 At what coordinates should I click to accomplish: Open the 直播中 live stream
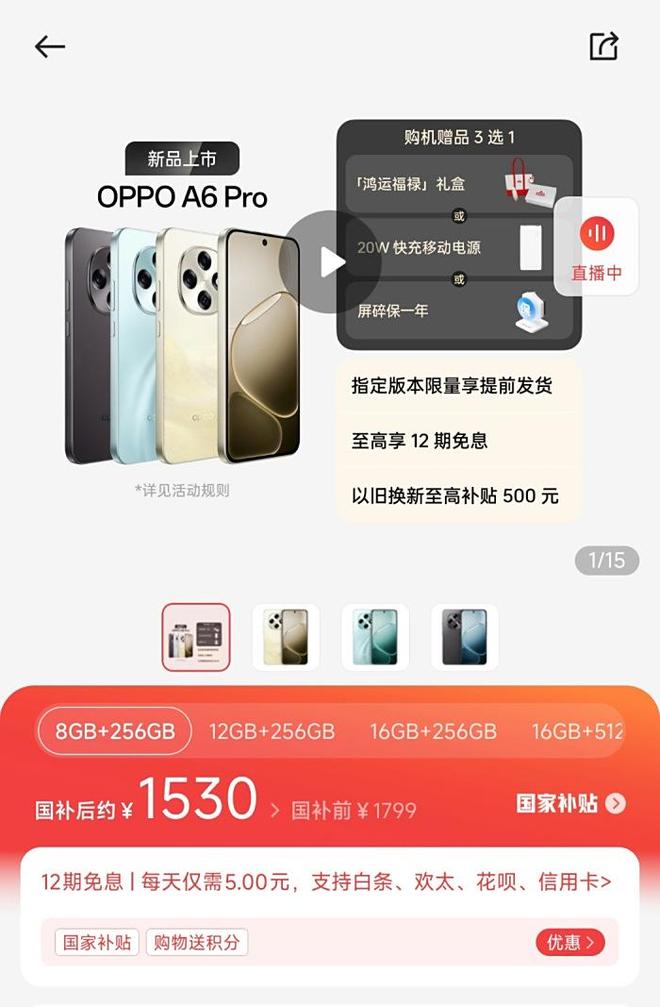click(596, 247)
